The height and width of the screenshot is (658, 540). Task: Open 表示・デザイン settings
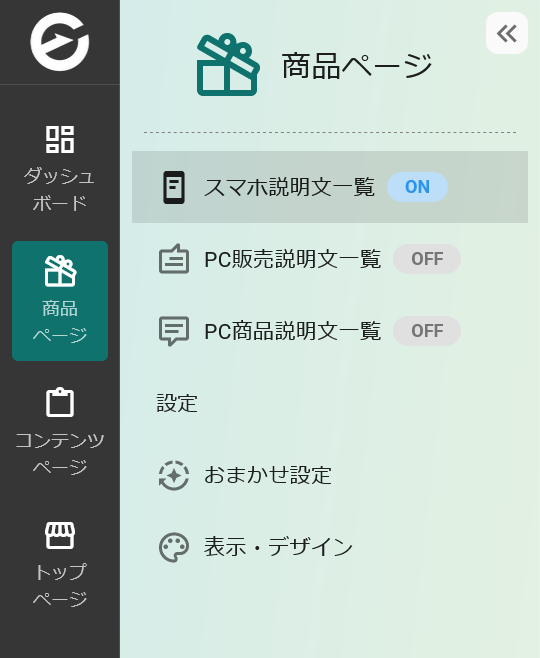pos(330,547)
